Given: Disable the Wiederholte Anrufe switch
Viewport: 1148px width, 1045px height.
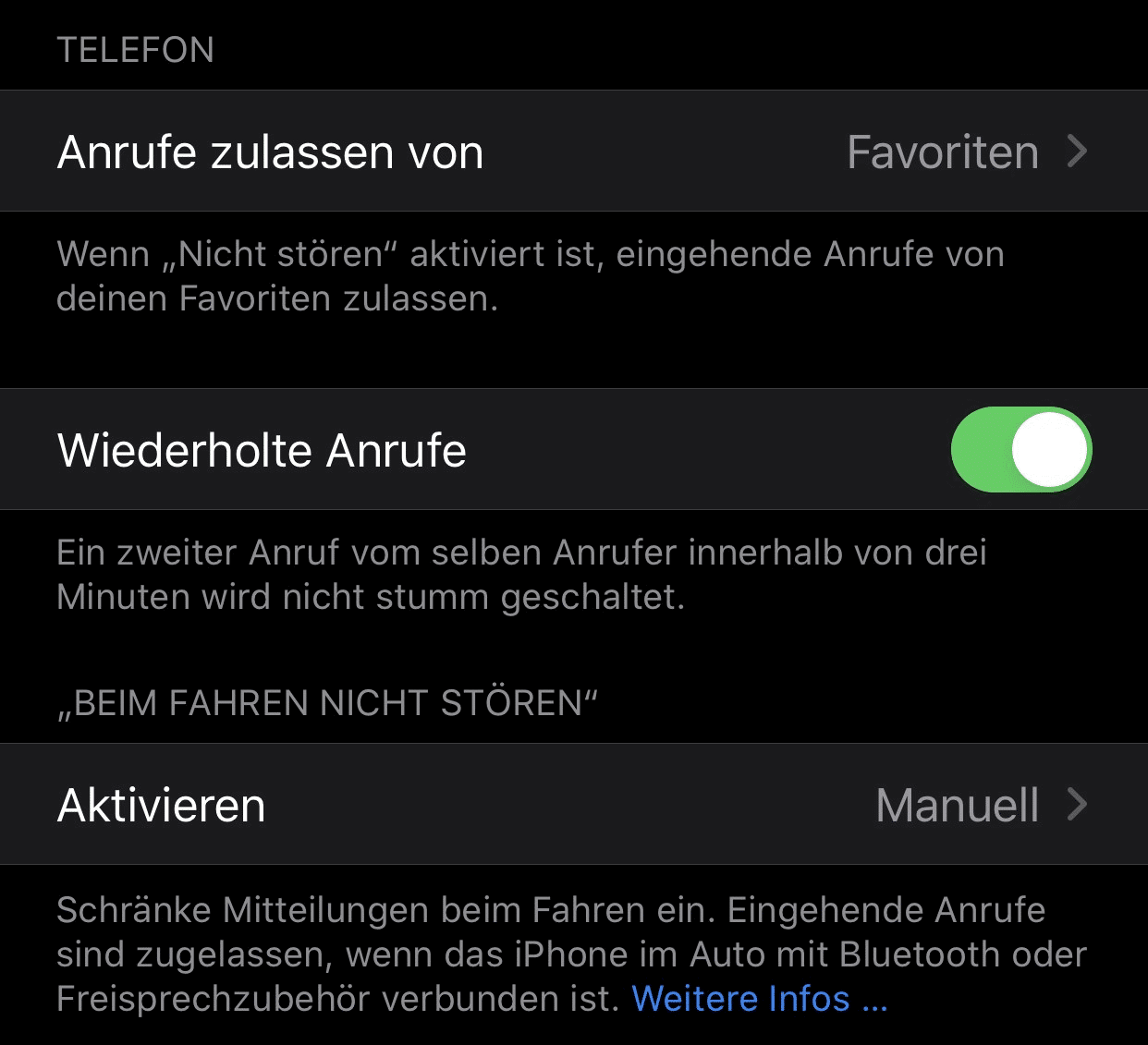Looking at the screenshot, I should pos(1020,450).
